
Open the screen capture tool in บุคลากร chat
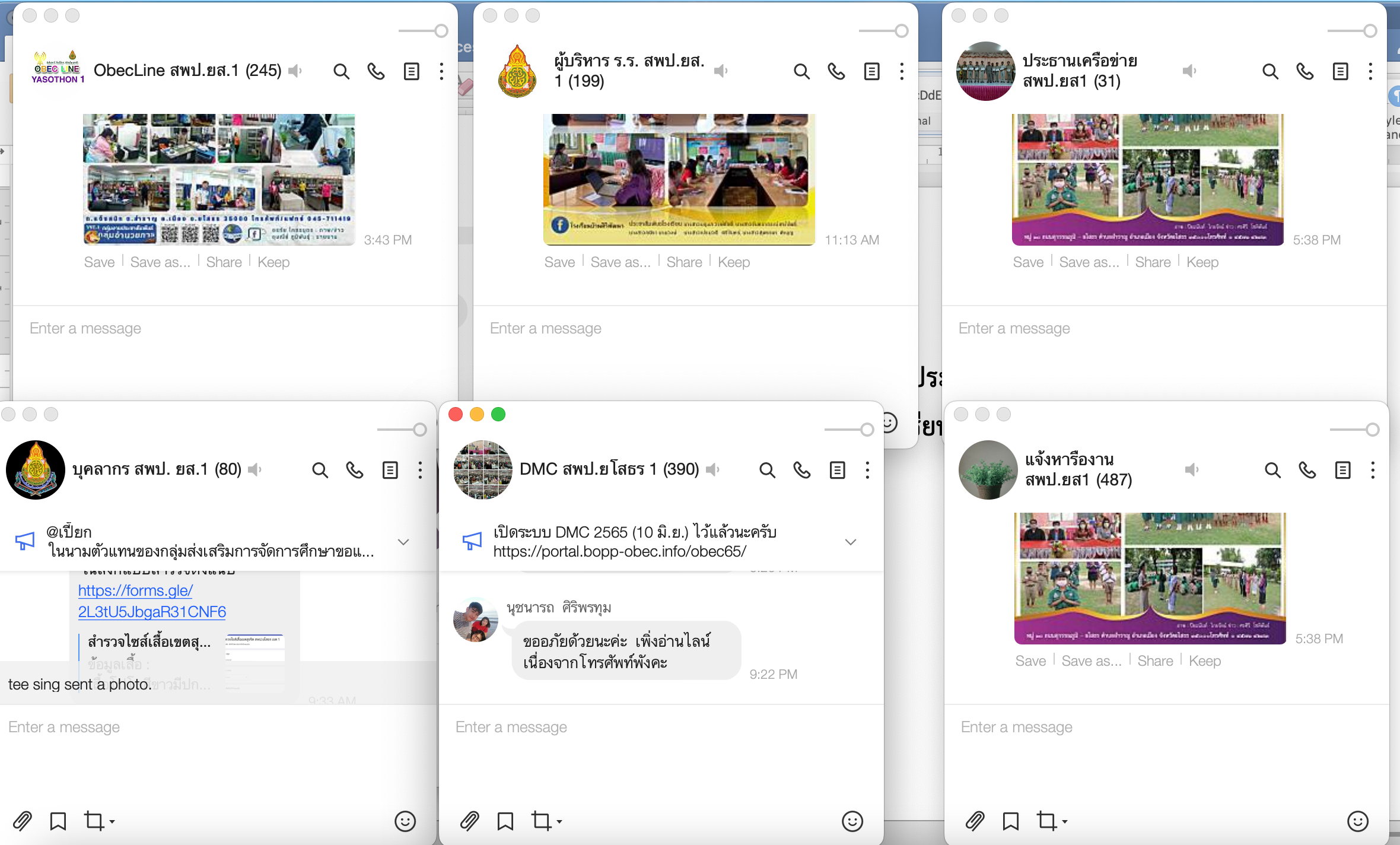pyautogui.click(x=95, y=821)
